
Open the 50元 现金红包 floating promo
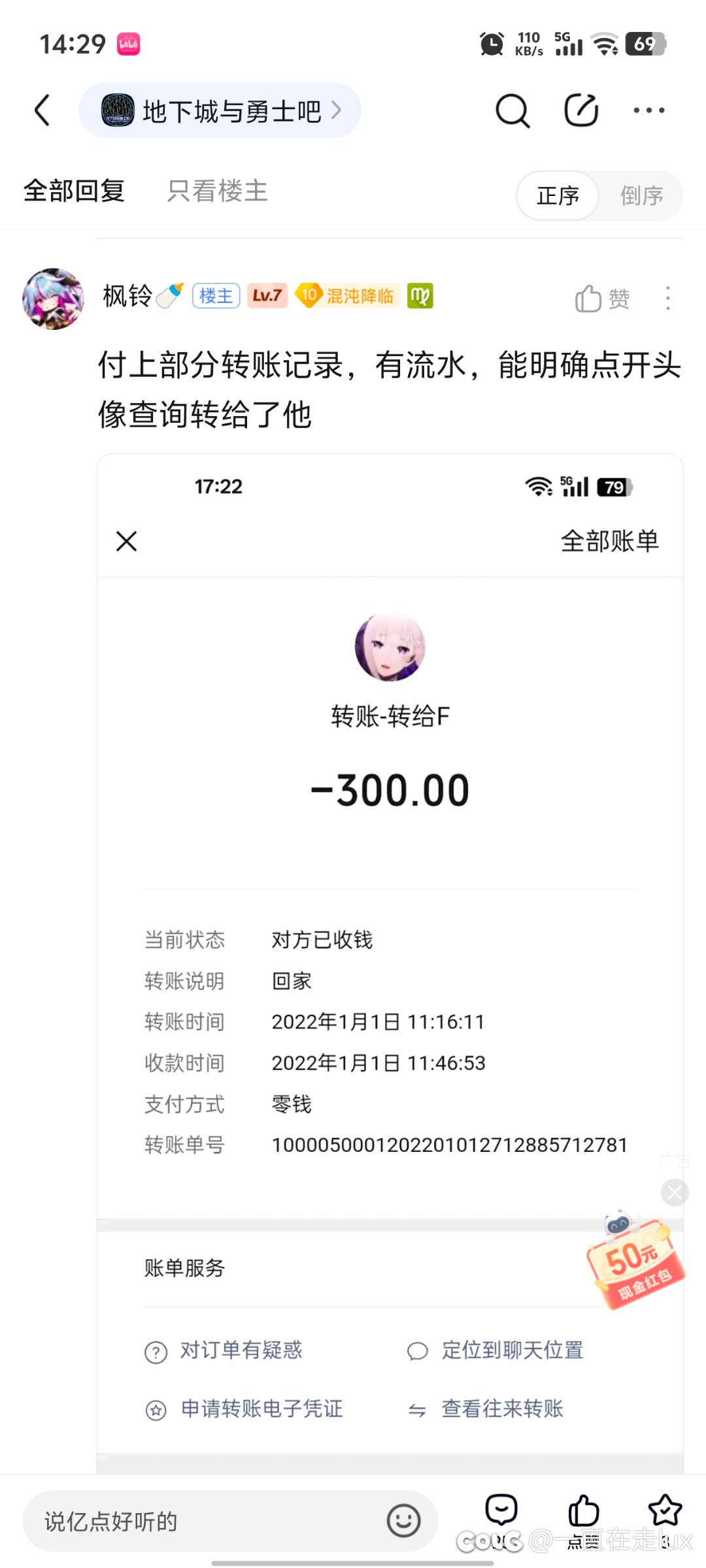pyautogui.click(x=635, y=1260)
